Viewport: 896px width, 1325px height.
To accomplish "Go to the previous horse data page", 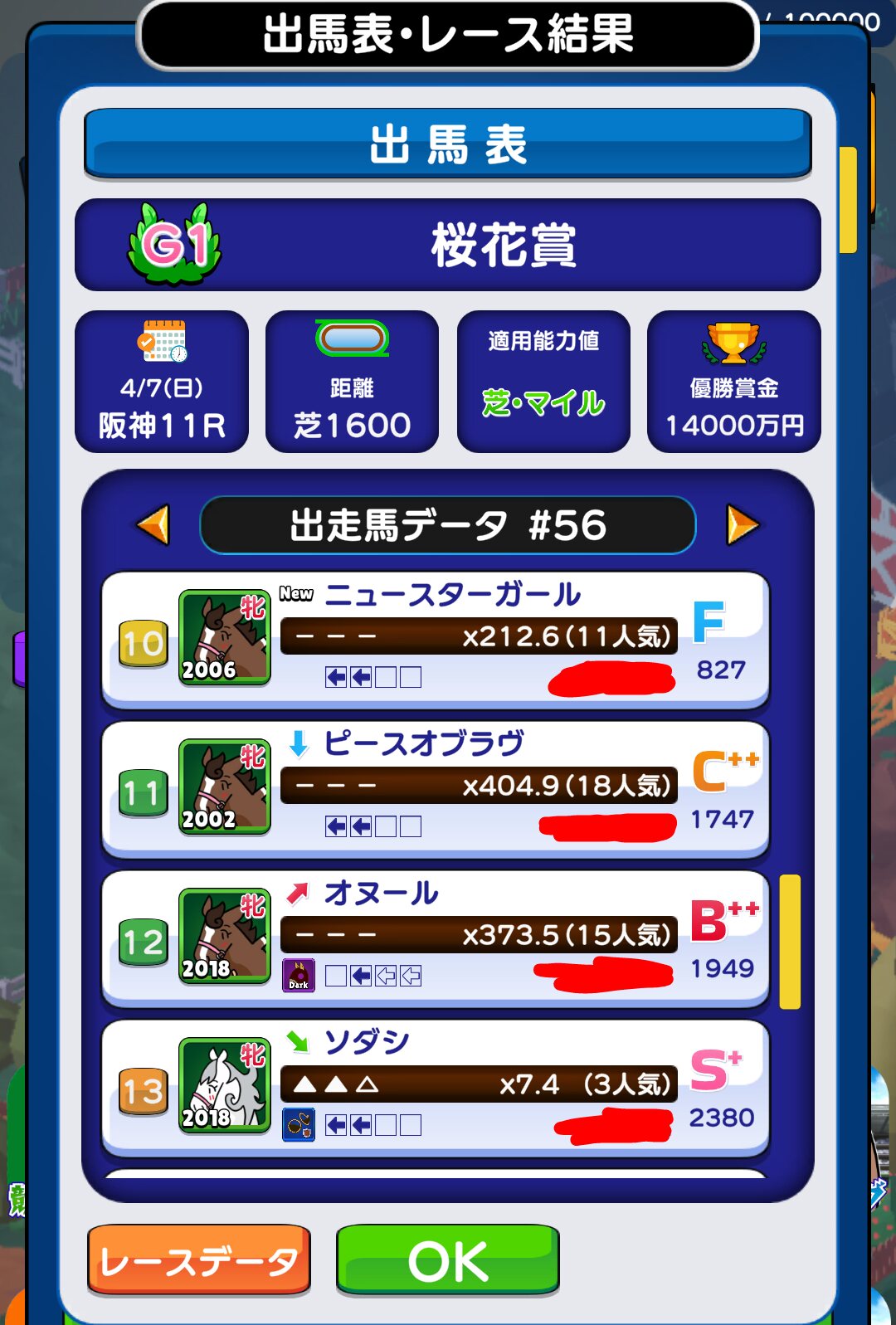I will click(x=154, y=525).
